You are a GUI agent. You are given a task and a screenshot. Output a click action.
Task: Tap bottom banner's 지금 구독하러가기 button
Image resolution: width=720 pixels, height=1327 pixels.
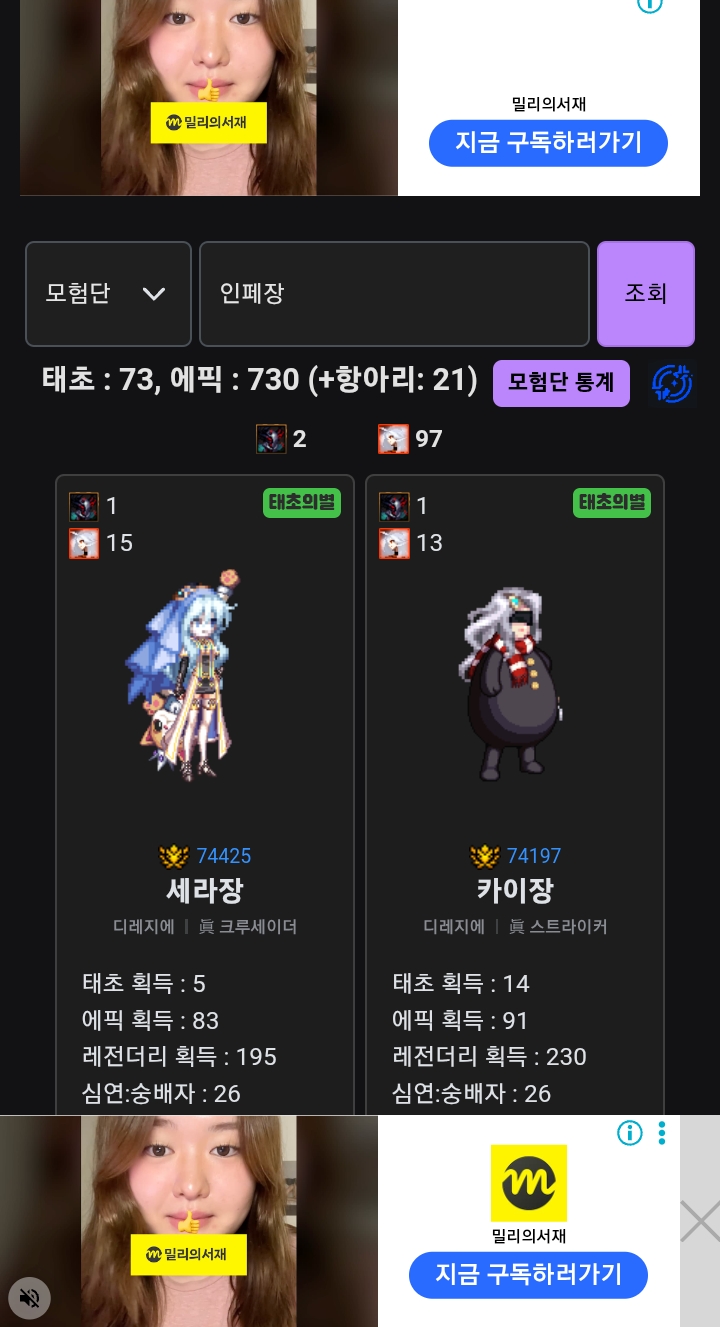coord(528,1275)
